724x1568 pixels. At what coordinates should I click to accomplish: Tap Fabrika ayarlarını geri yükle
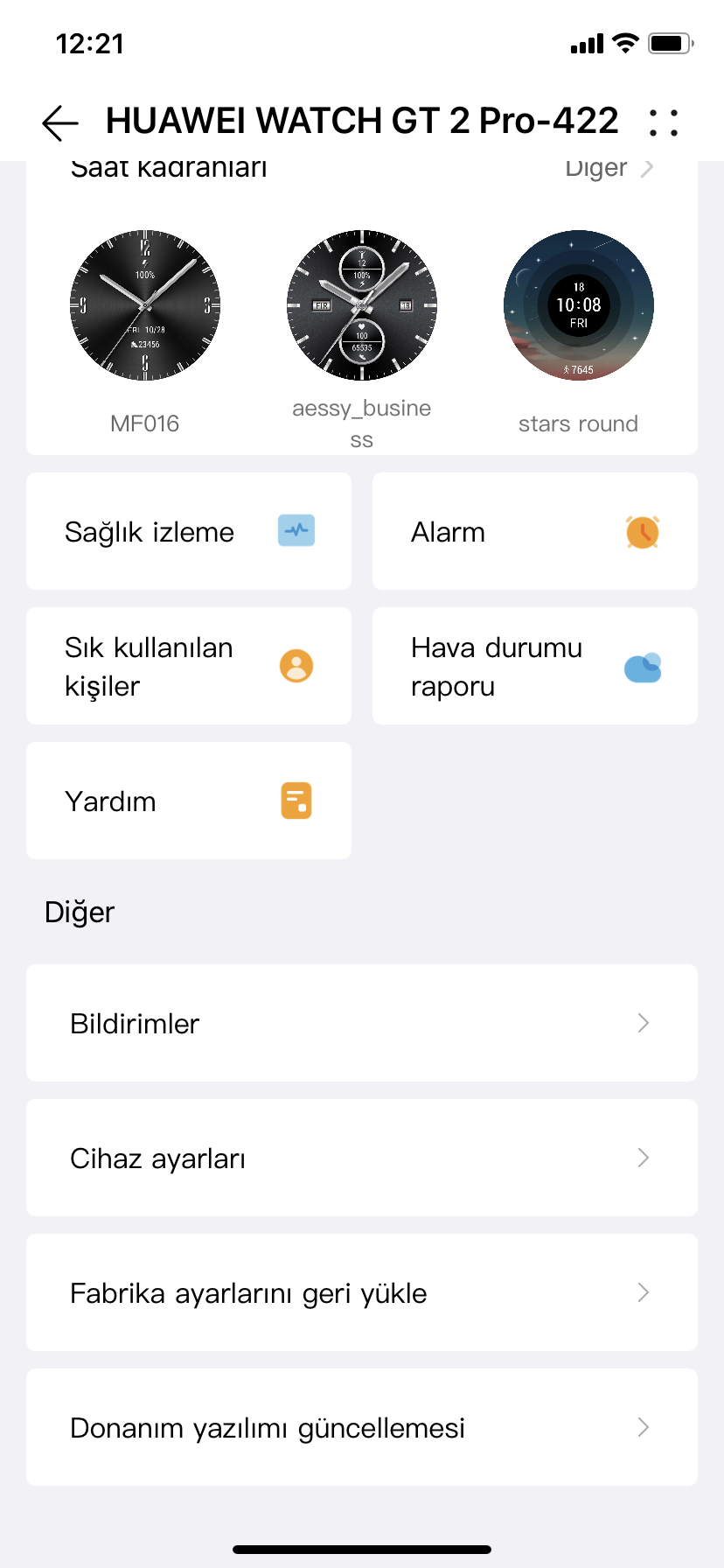(362, 1292)
